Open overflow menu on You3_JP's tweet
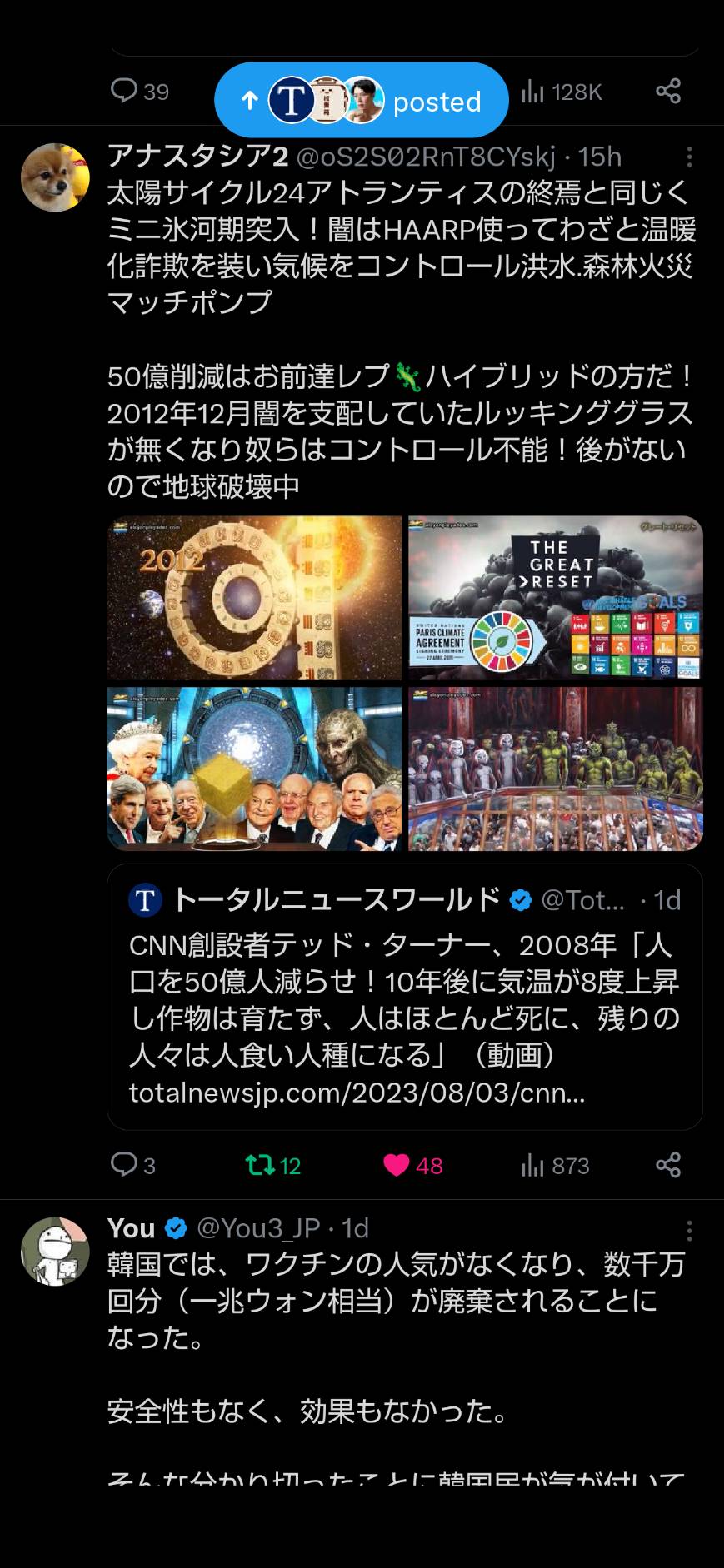Image resolution: width=724 pixels, height=1568 pixels. [689, 1230]
